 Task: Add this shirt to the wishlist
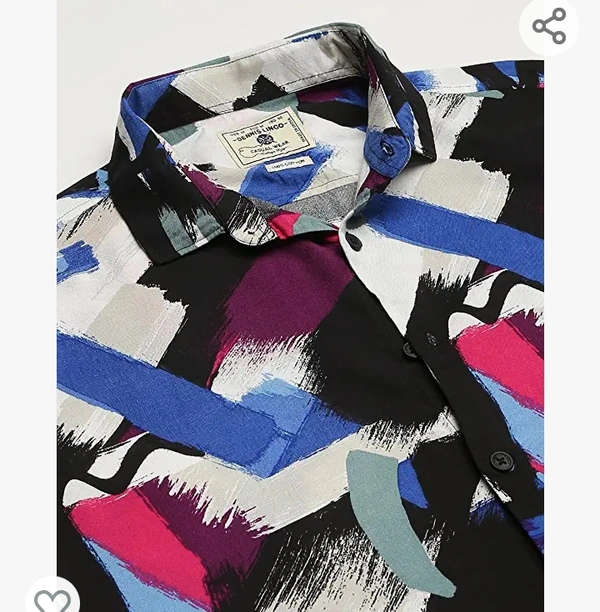tap(52, 598)
